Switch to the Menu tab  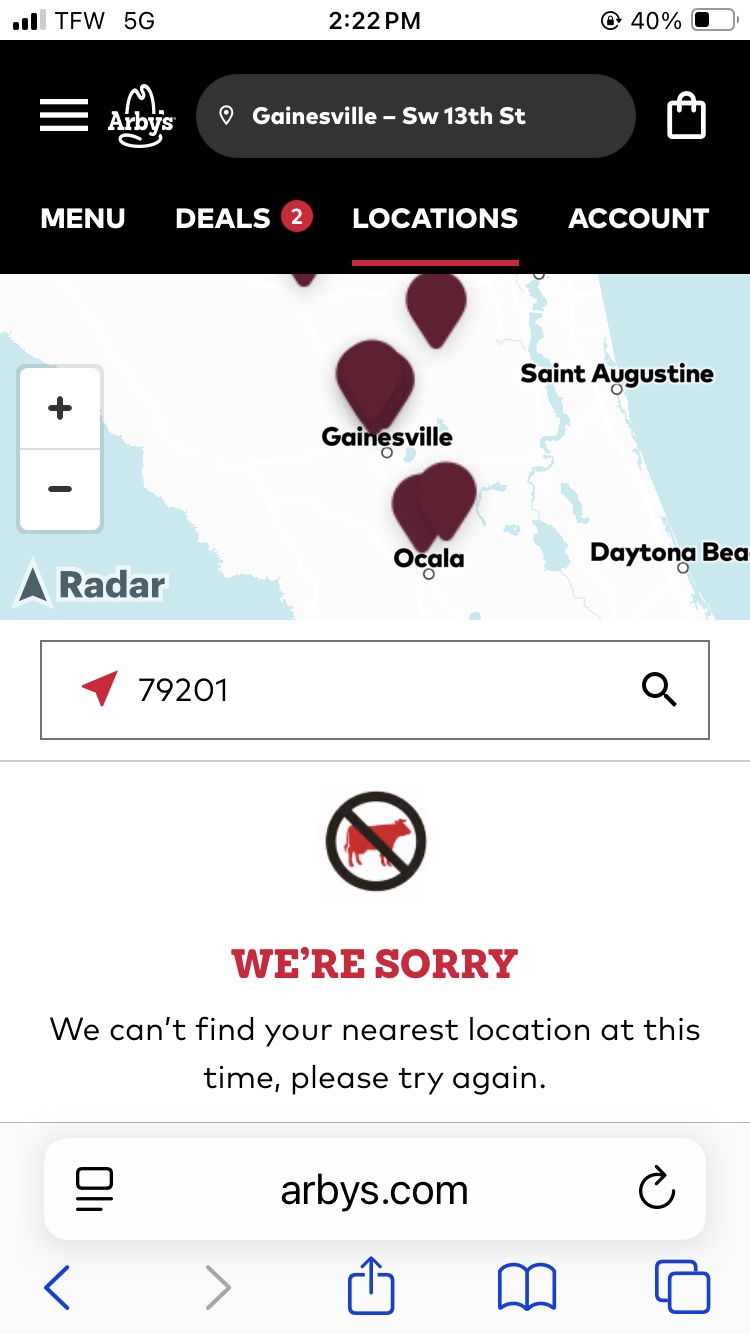(x=83, y=218)
